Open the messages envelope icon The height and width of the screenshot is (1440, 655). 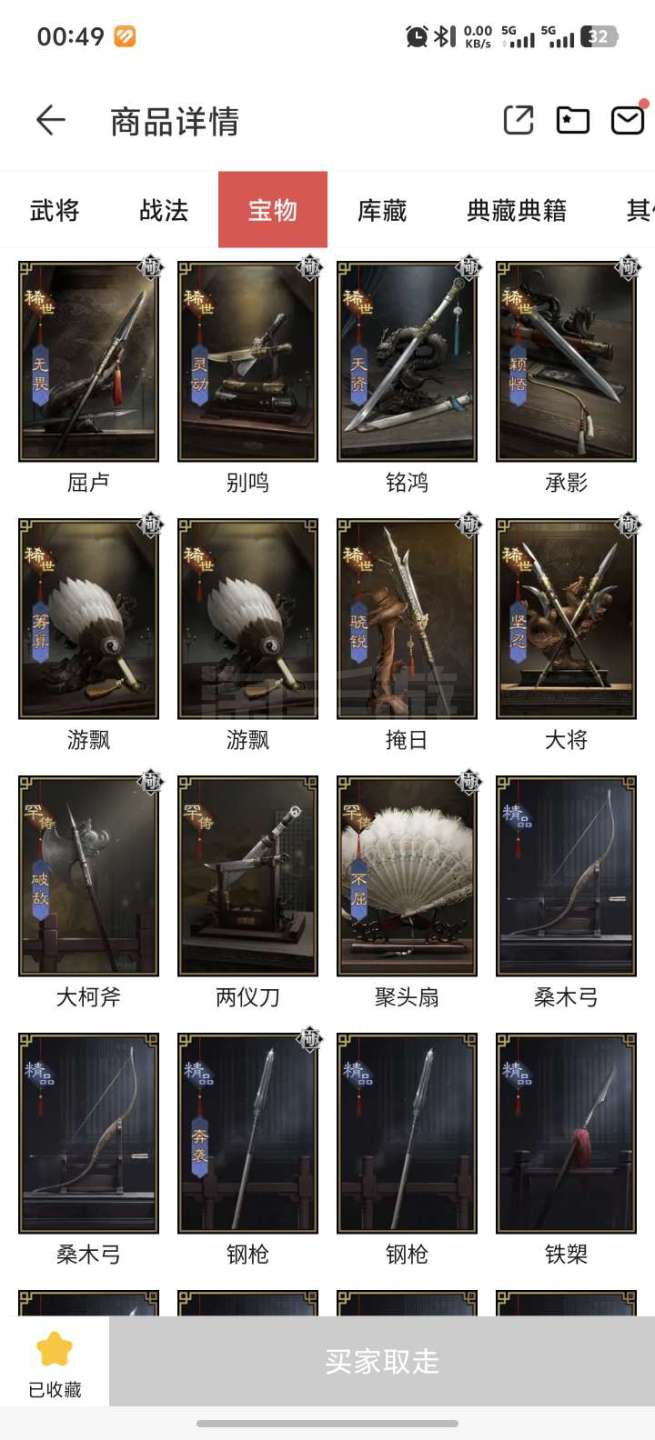628,120
